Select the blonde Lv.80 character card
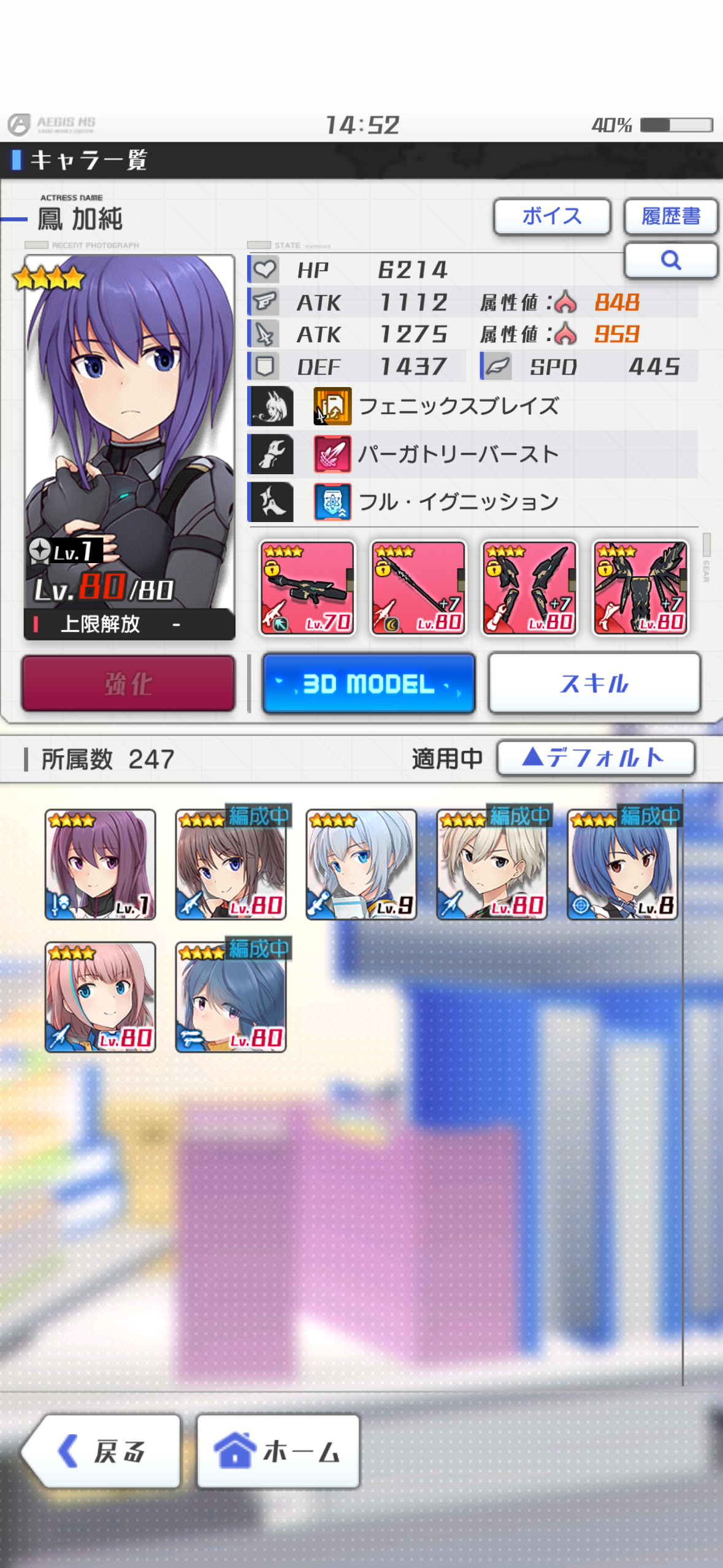The width and height of the screenshot is (723, 1568). click(492, 864)
